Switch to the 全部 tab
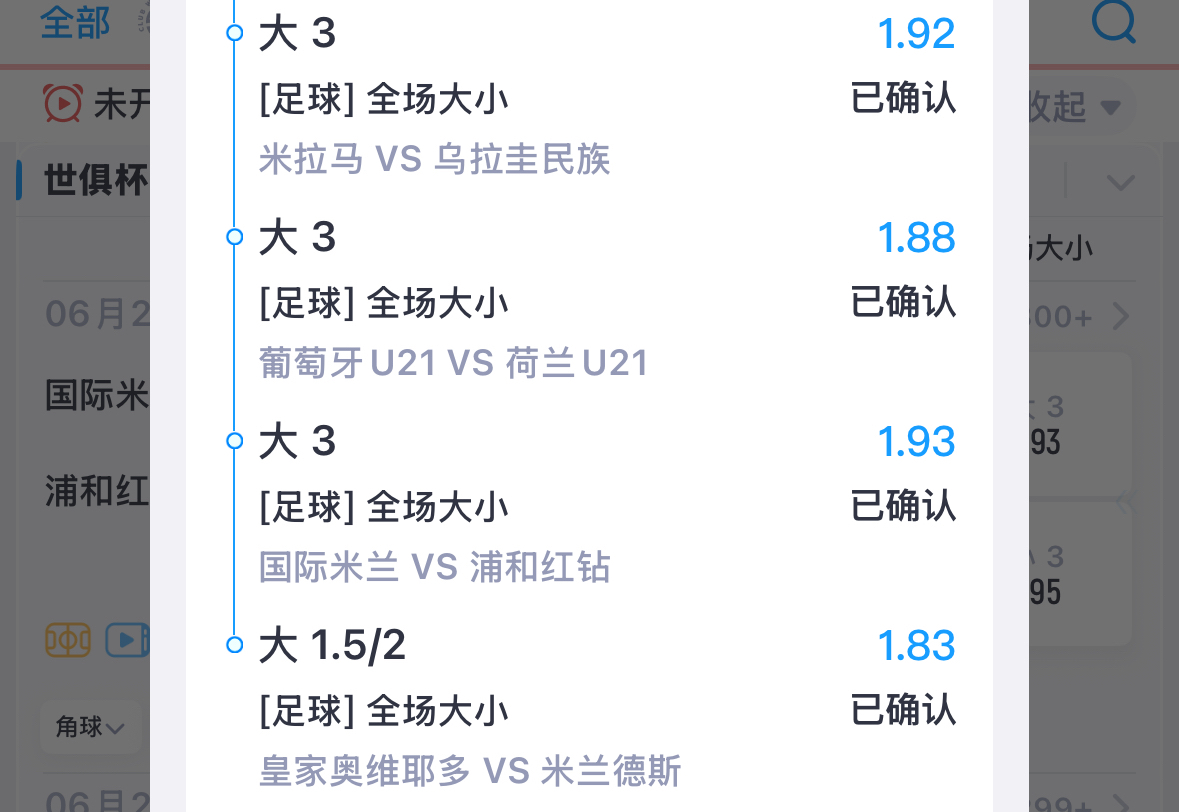 click(x=75, y=22)
